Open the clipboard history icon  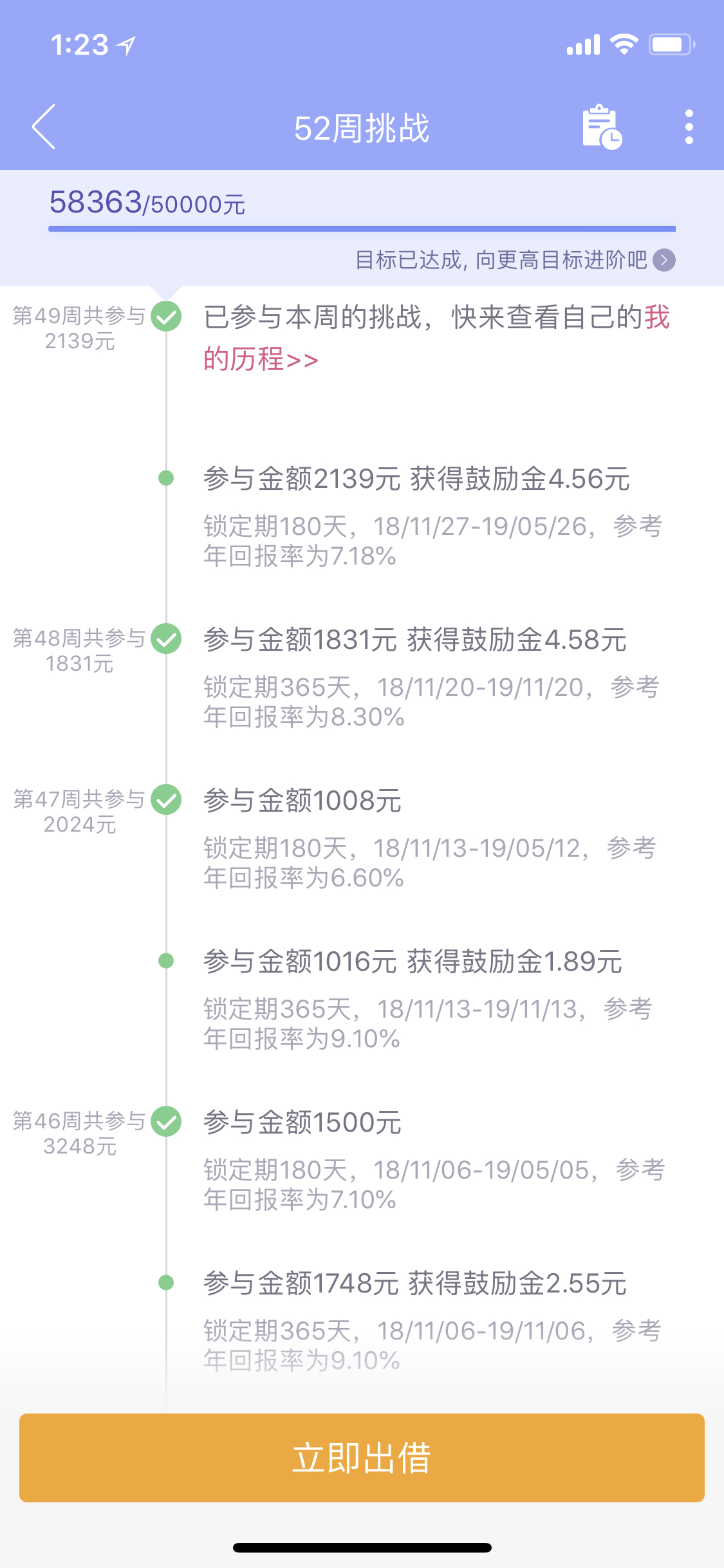click(x=602, y=127)
